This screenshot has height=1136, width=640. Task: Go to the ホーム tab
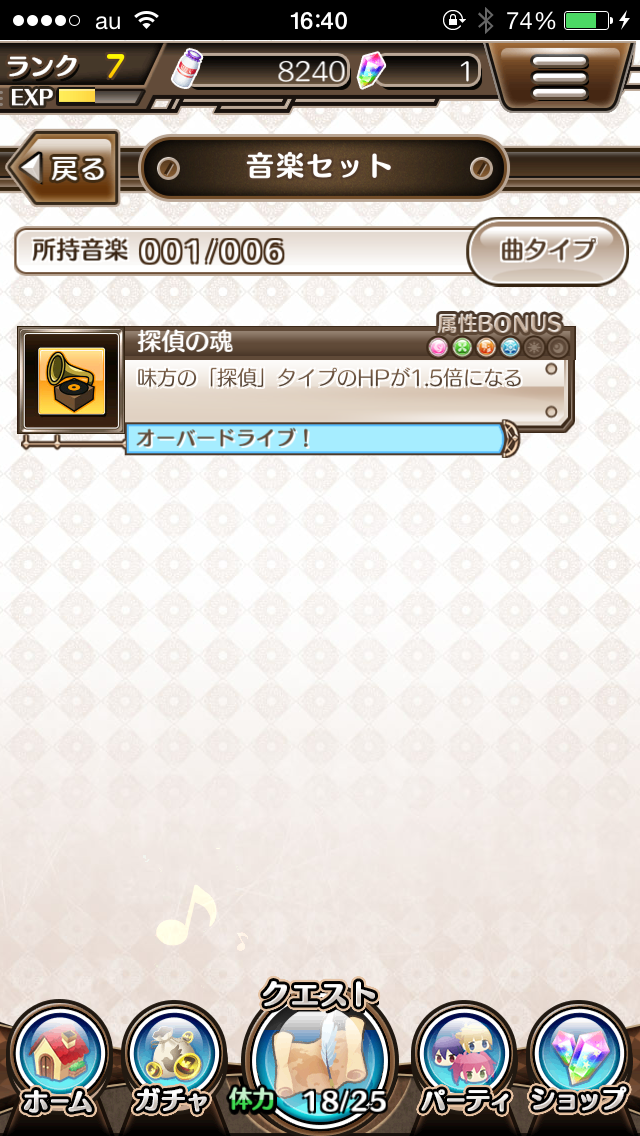(58, 1063)
